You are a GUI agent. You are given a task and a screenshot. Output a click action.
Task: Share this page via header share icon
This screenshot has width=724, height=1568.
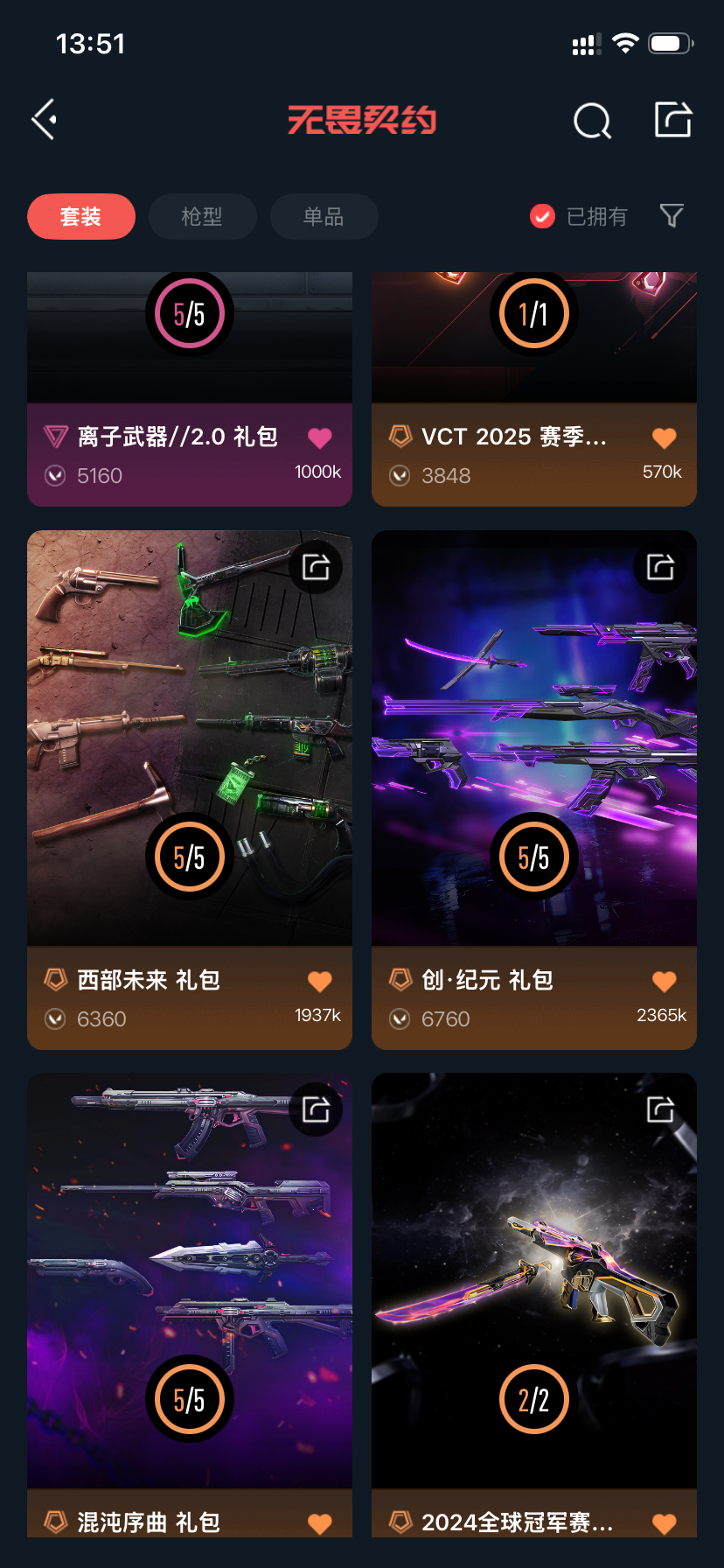[x=672, y=120]
